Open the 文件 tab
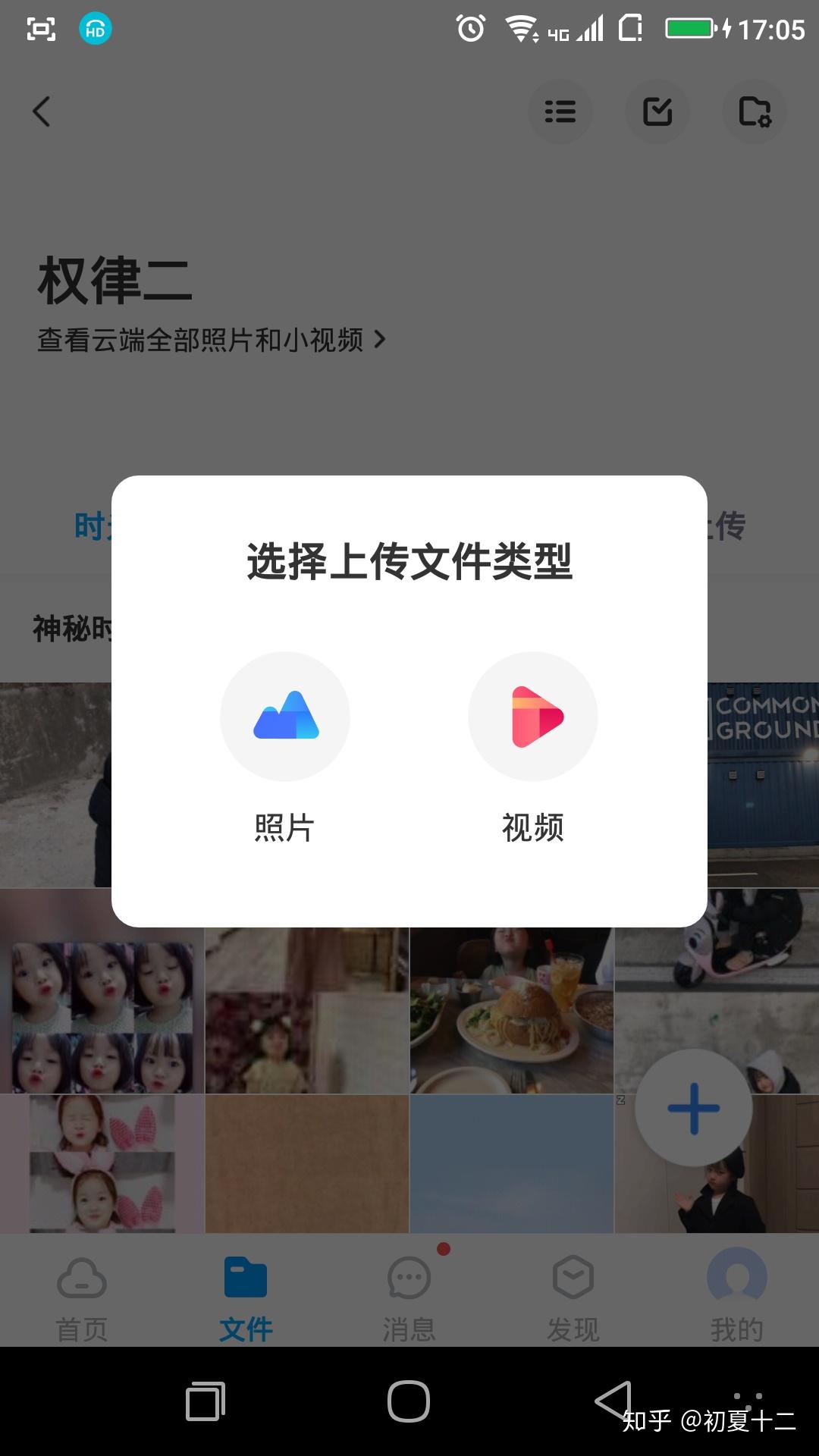The width and height of the screenshot is (819, 1456). [246, 1297]
